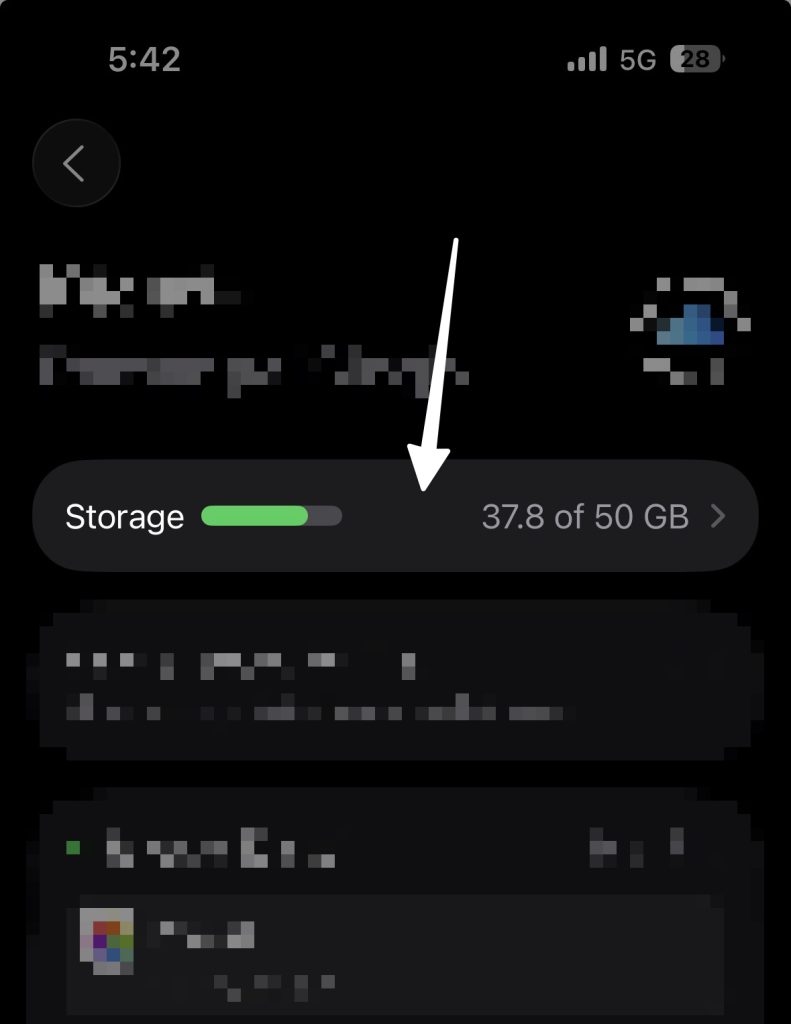Tap the cellular signal bars icon

(x=586, y=60)
